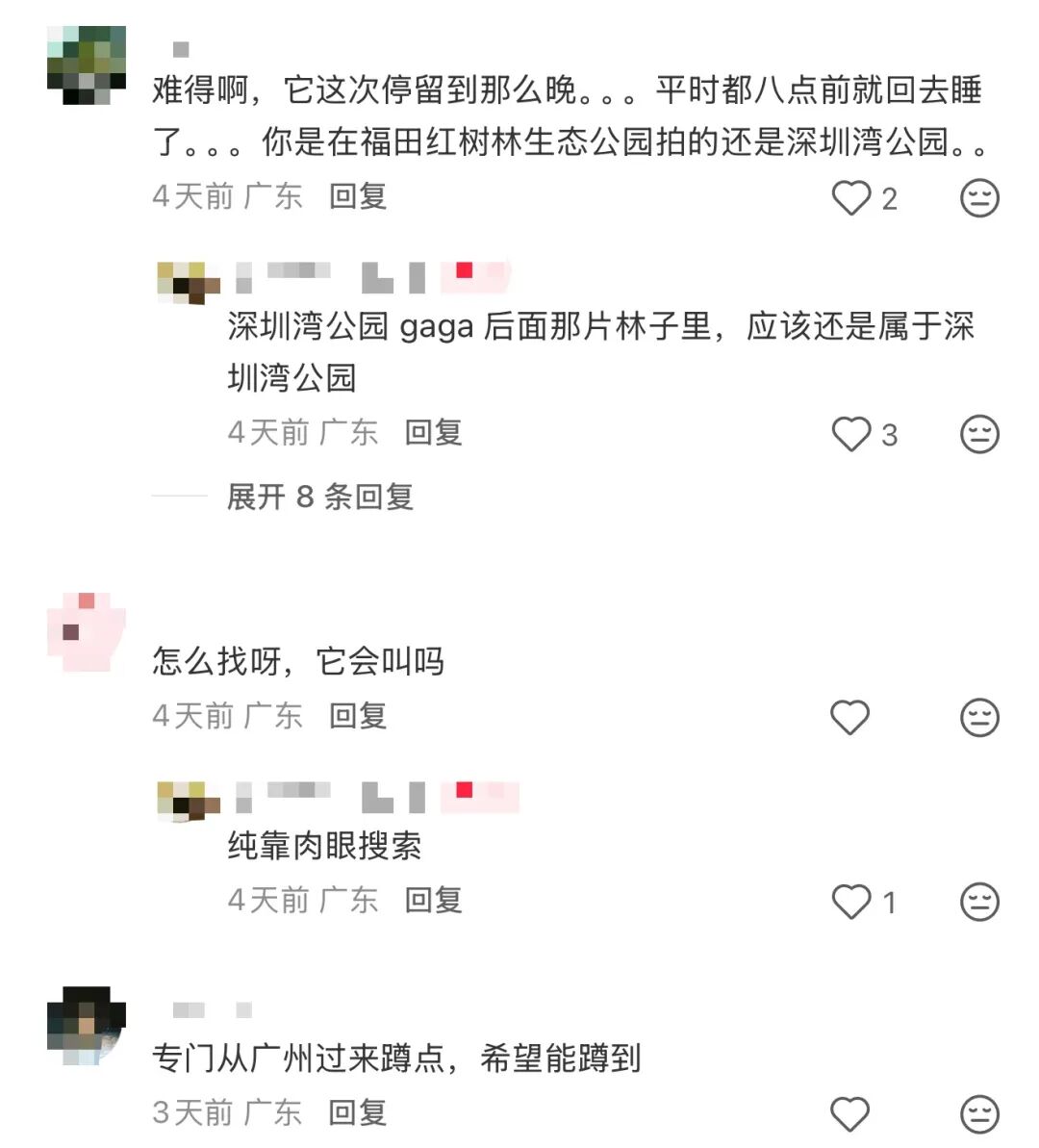Like the comment starting with 难得啊
The width and height of the screenshot is (1039, 1148).
(x=850, y=198)
